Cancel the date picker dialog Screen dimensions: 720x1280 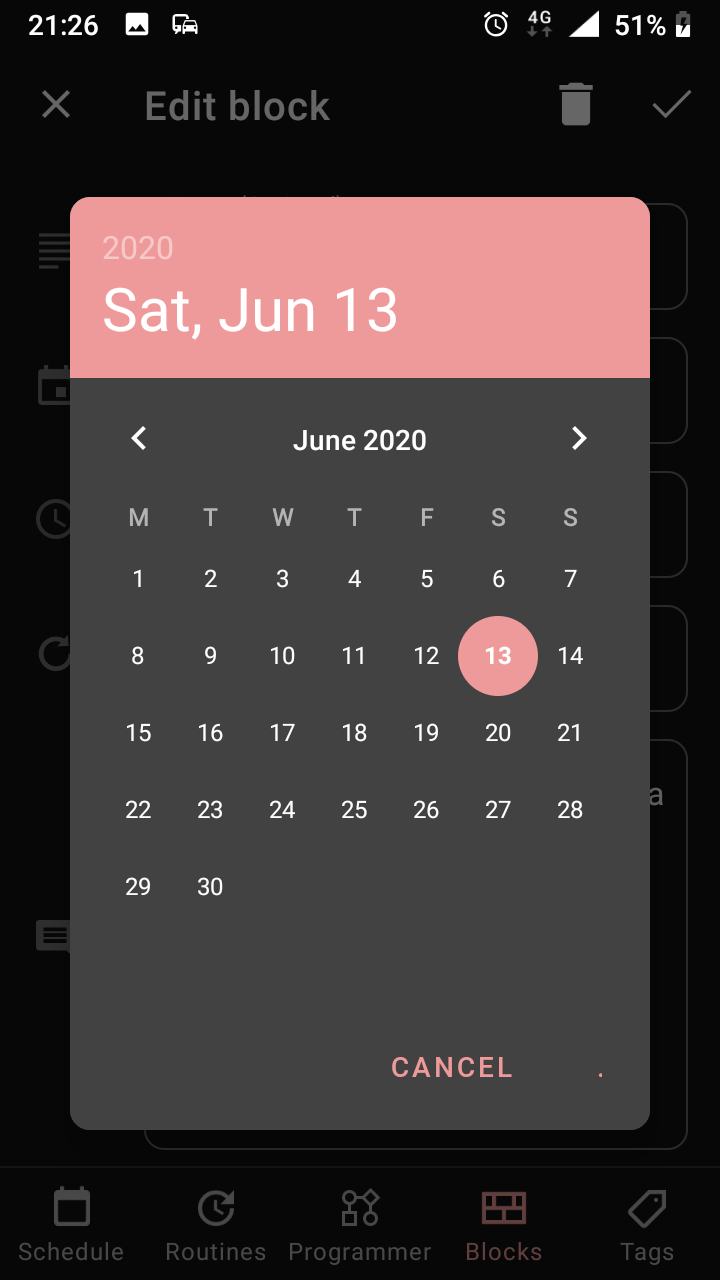click(x=452, y=1067)
